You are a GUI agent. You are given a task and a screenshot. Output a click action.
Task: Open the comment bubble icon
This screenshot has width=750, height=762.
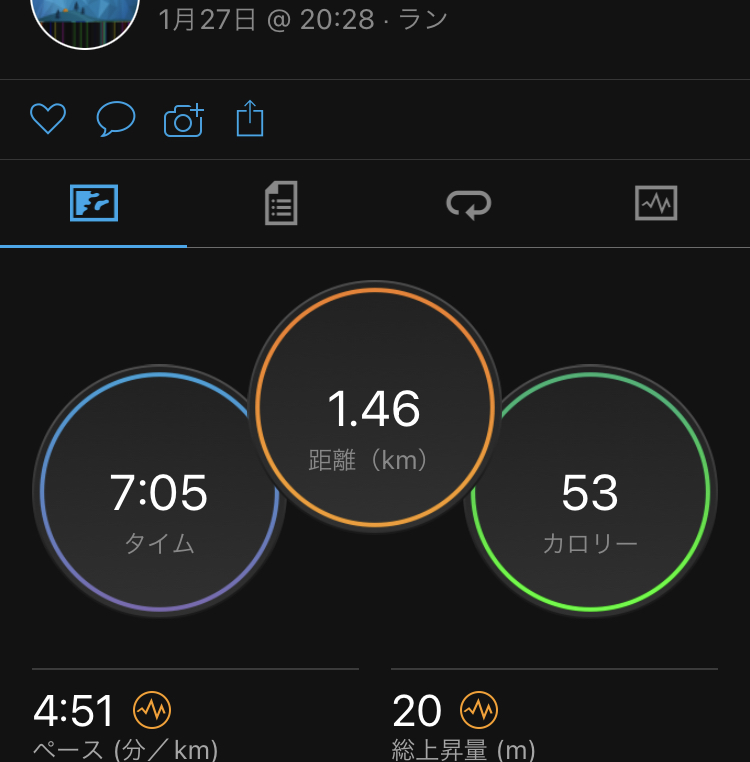click(x=115, y=120)
